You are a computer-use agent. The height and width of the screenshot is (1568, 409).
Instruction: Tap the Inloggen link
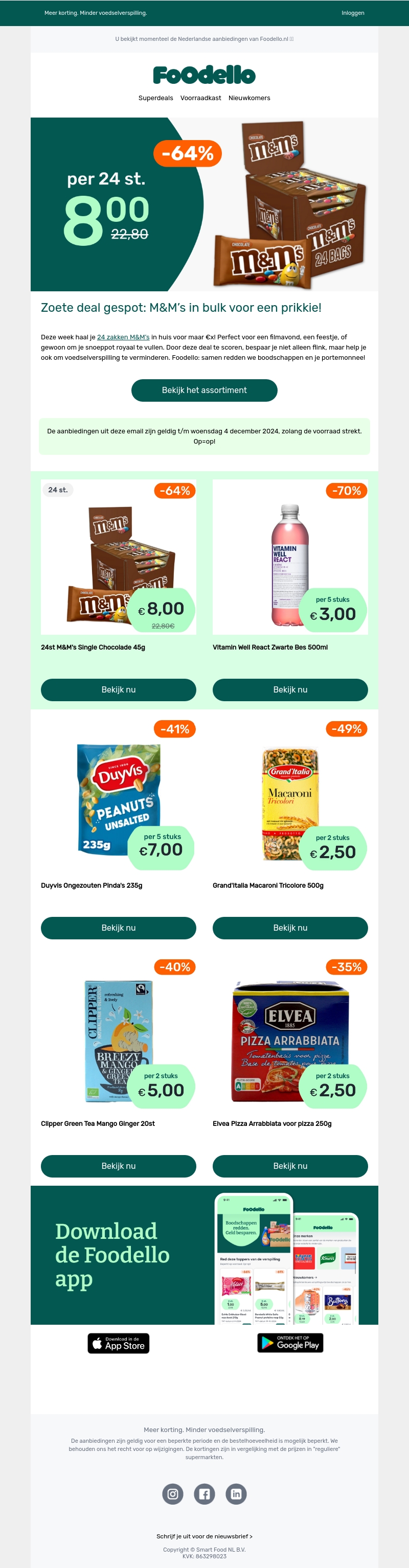352,13
